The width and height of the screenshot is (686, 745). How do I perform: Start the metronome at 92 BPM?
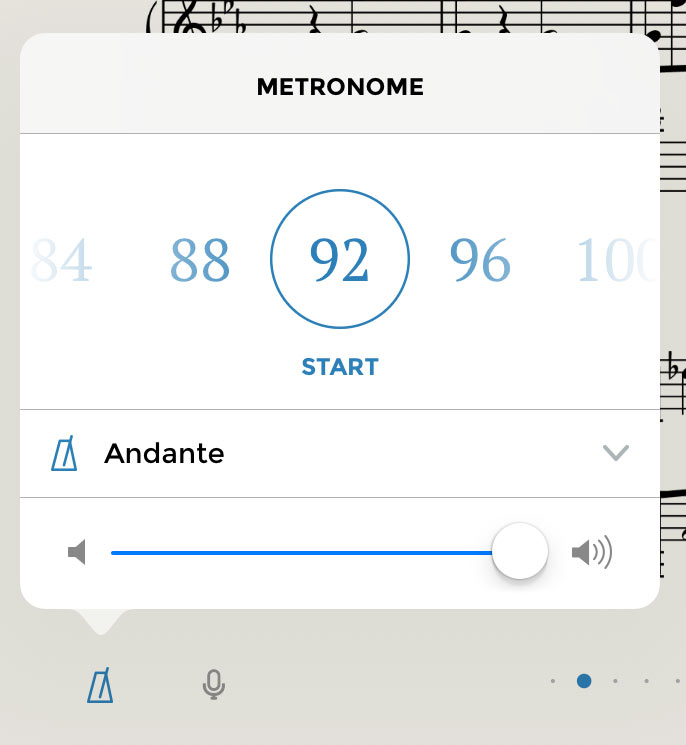click(340, 367)
